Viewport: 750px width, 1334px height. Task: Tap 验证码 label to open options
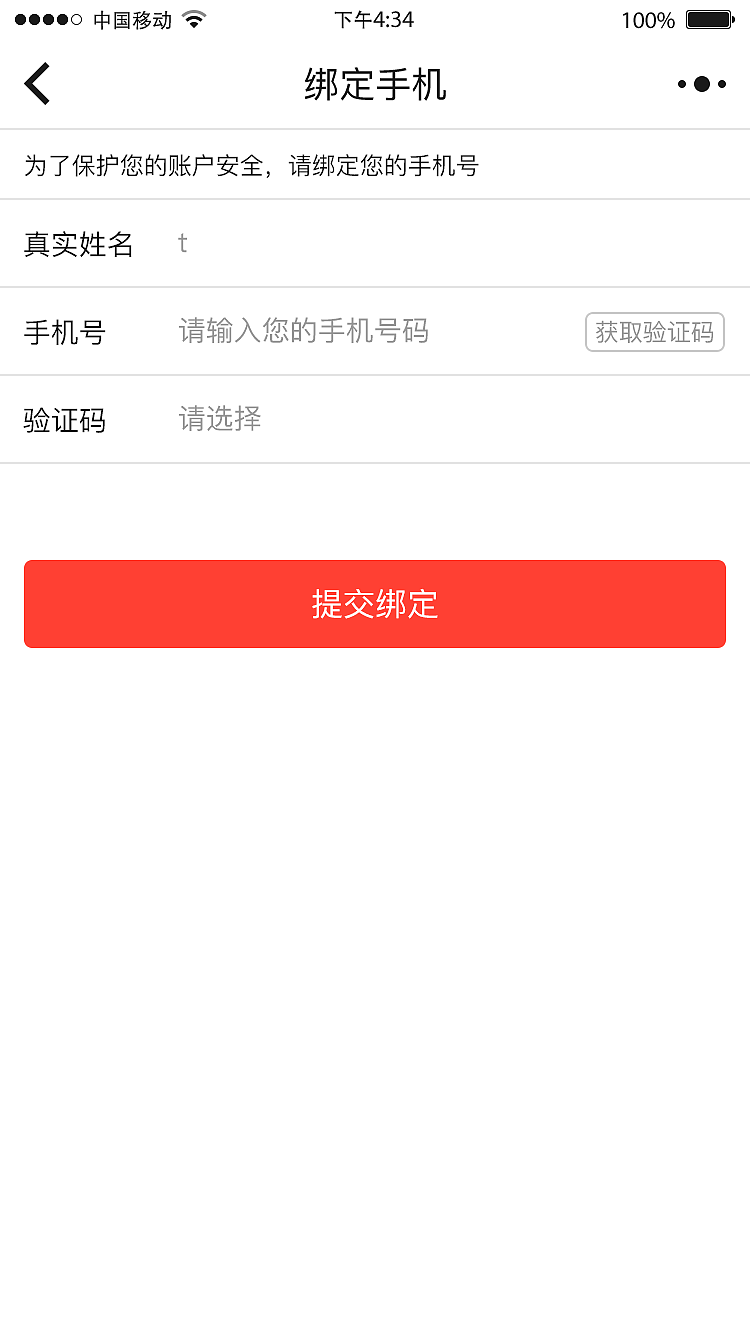point(63,420)
